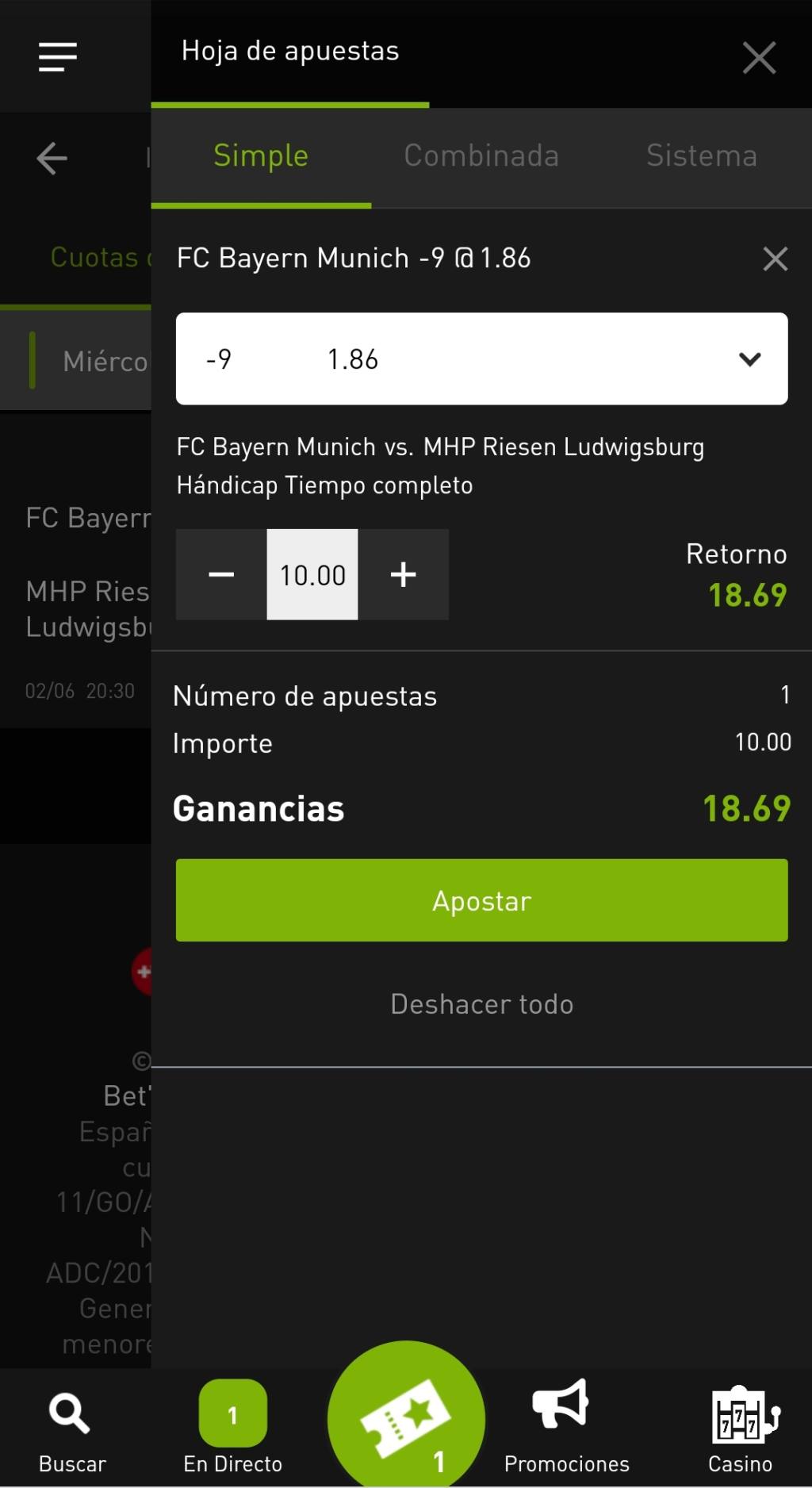Edit the 10.00 stake amount field
This screenshot has width=812, height=1488.
(312, 574)
